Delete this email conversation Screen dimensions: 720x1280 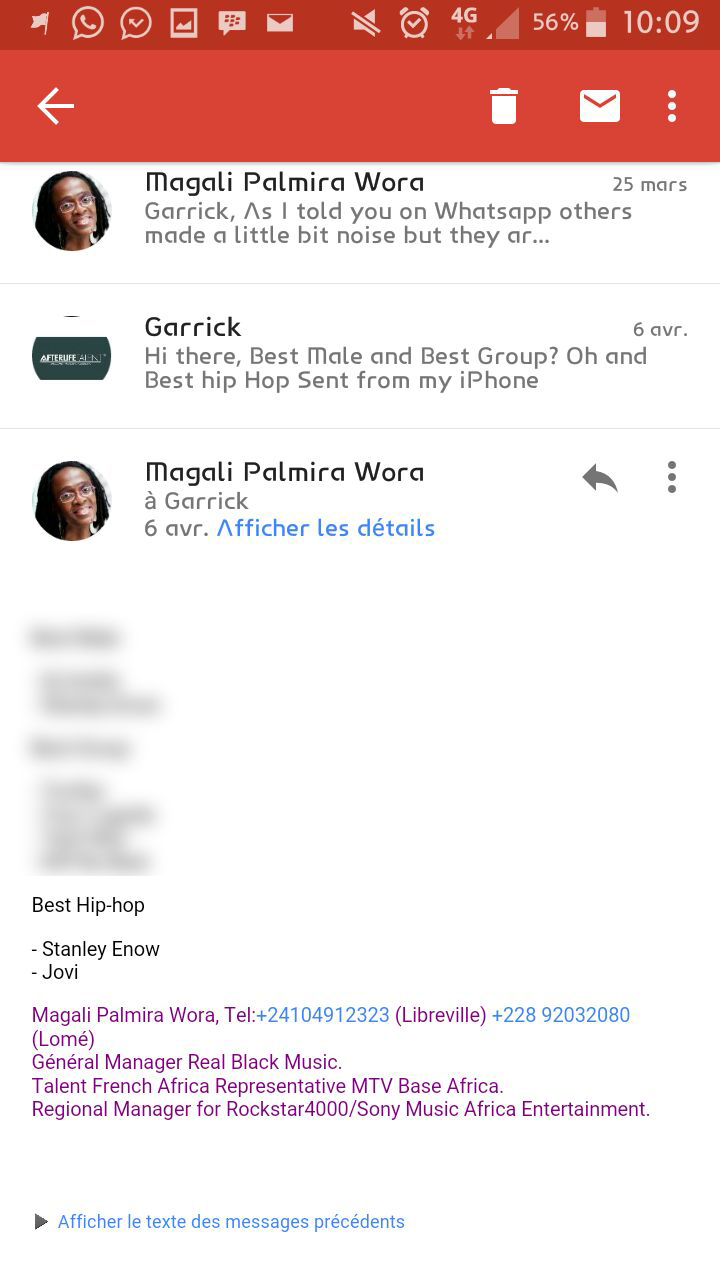(504, 106)
